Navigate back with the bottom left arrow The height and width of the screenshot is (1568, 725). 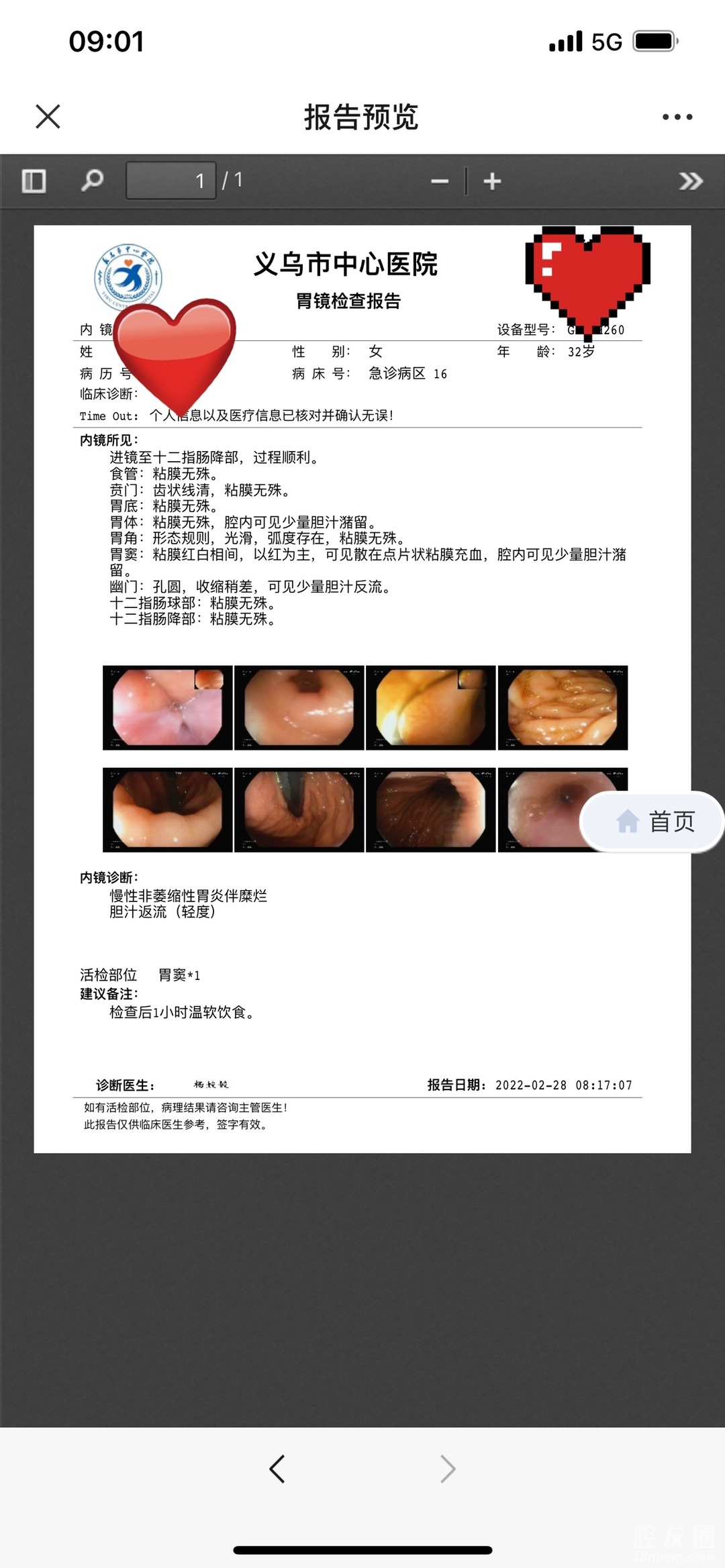coord(277,1469)
